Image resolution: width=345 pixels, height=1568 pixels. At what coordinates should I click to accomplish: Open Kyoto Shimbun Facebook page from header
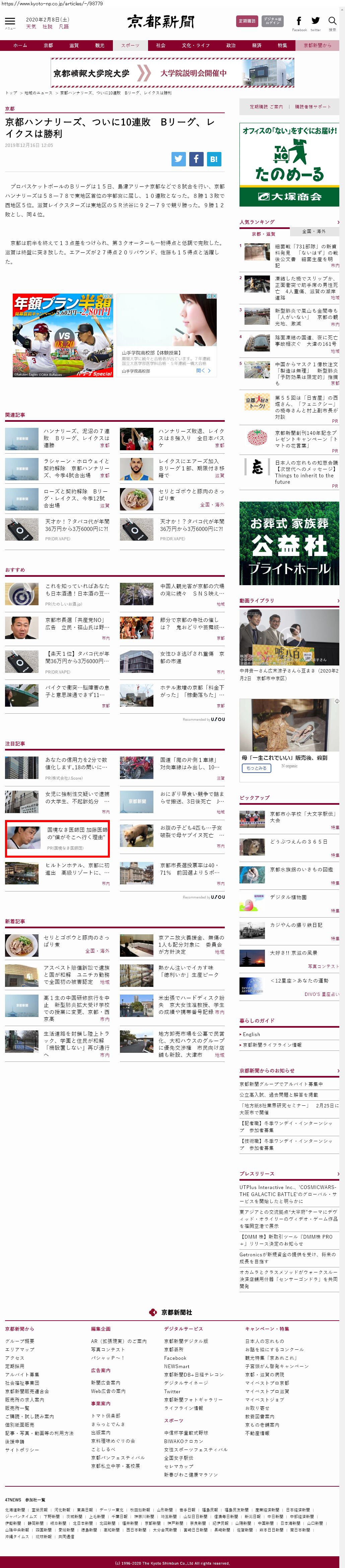[x=299, y=21]
